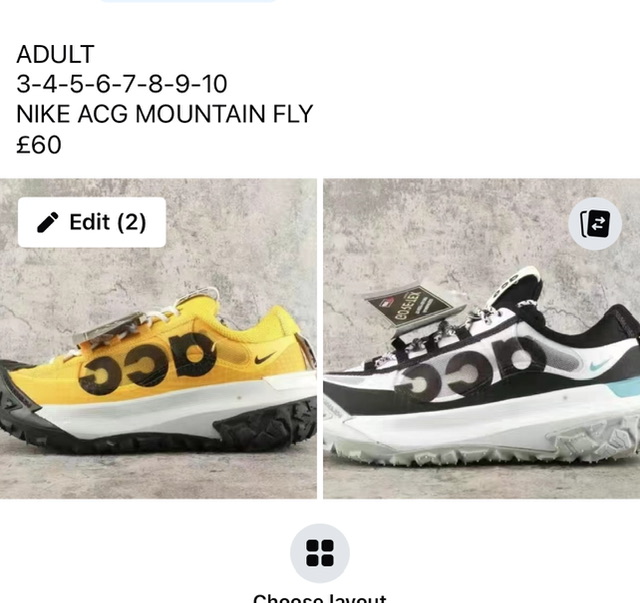Open the yellow Nike ACG shoe photo
The width and height of the screenshot is (640, 603).
160,380
